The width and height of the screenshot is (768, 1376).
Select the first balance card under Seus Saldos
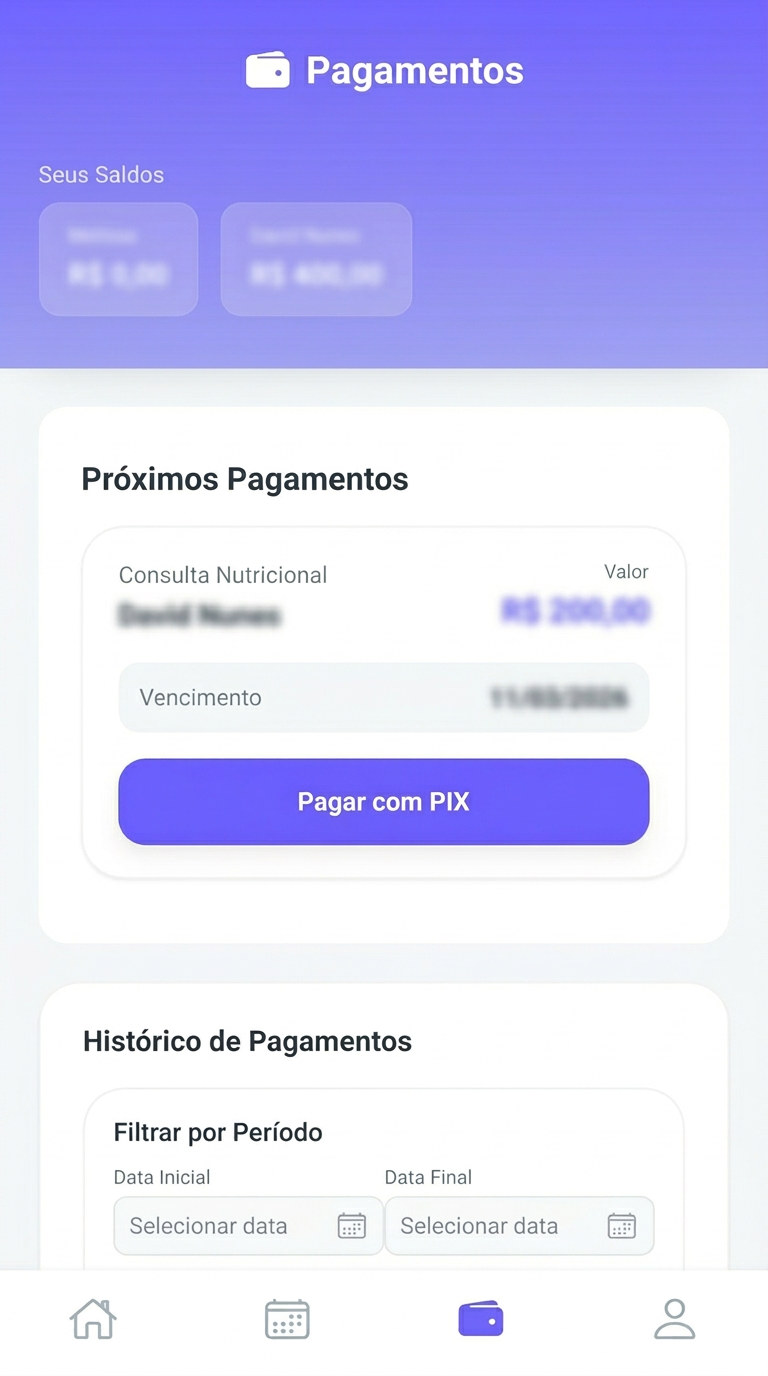click(x=118, y=258)
